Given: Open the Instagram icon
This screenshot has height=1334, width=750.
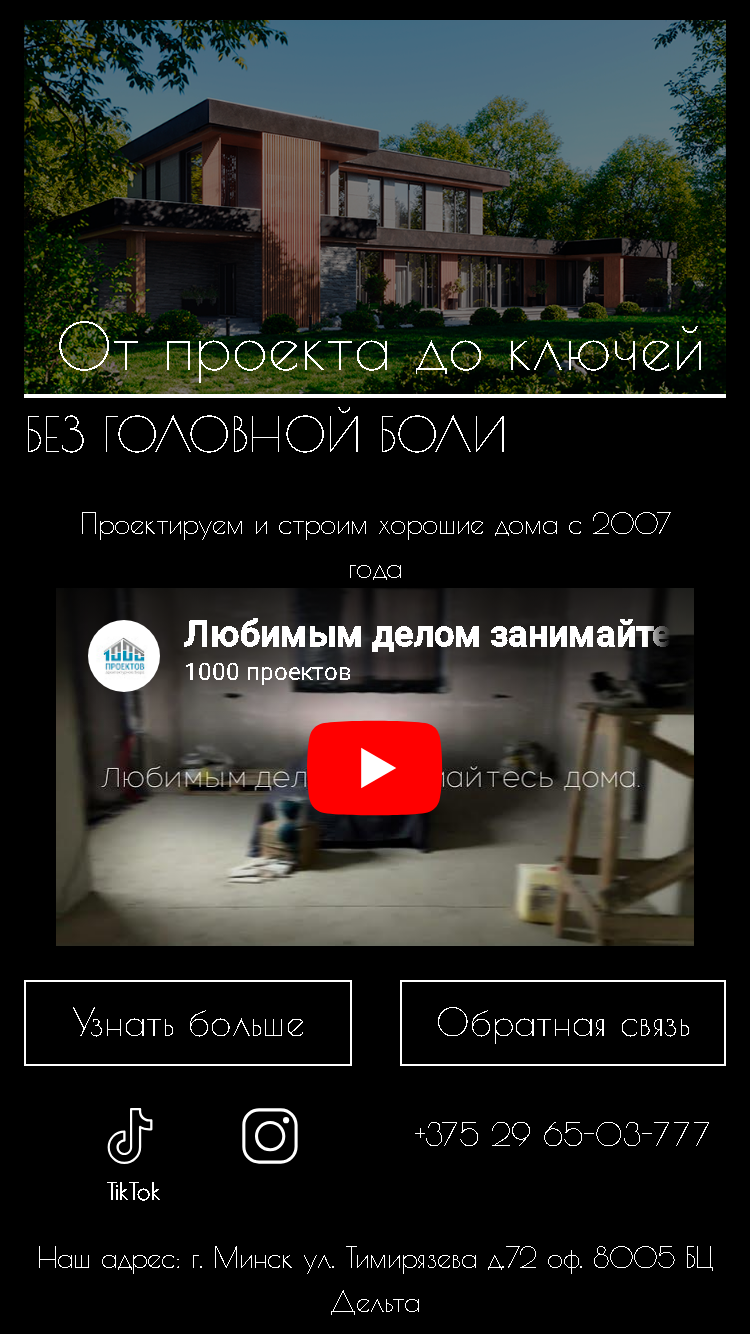Looking at the screenshot, I should point(270,1136).
